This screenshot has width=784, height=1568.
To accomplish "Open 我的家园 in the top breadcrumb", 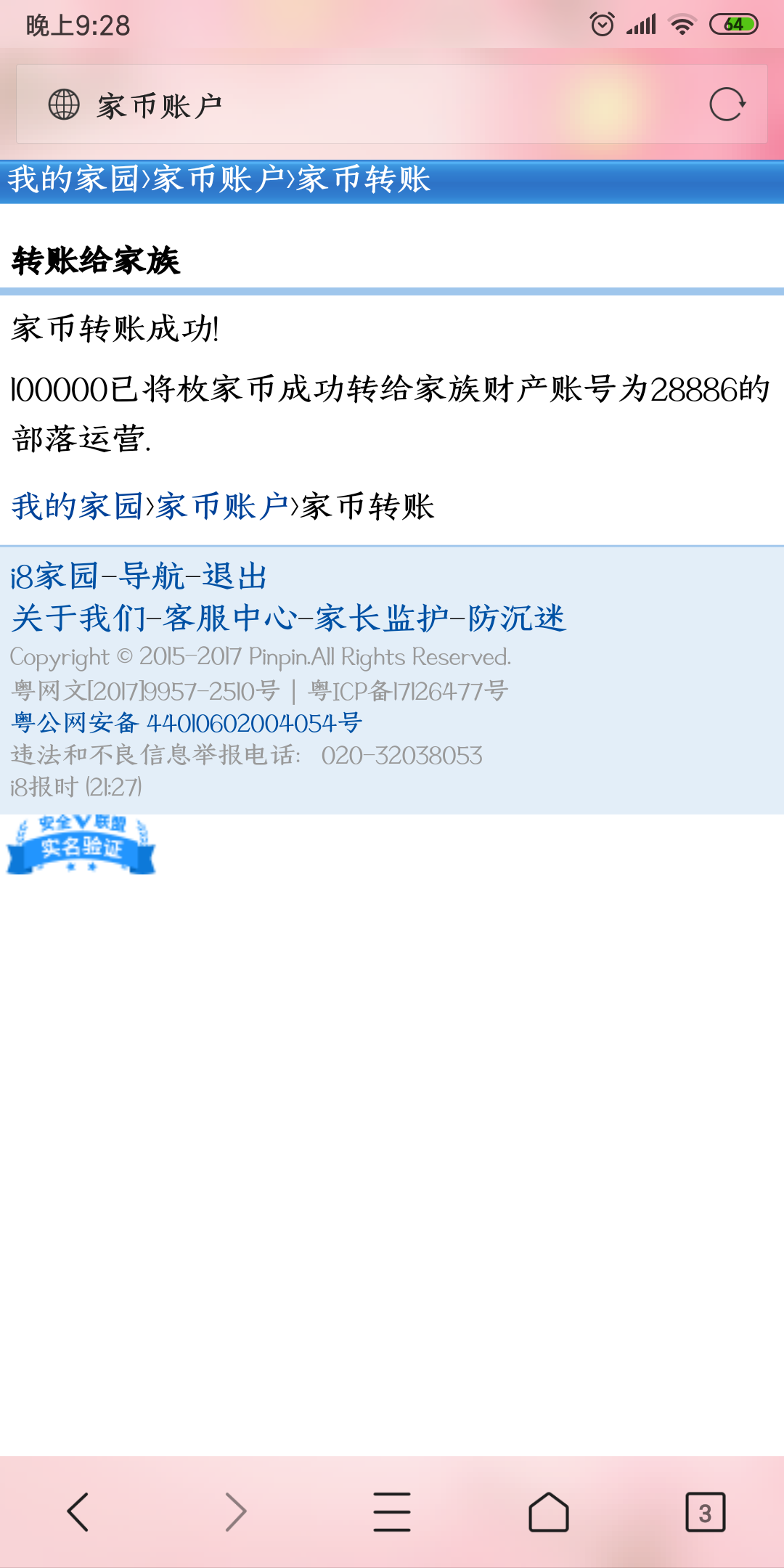I will click(x=73, y=179).
